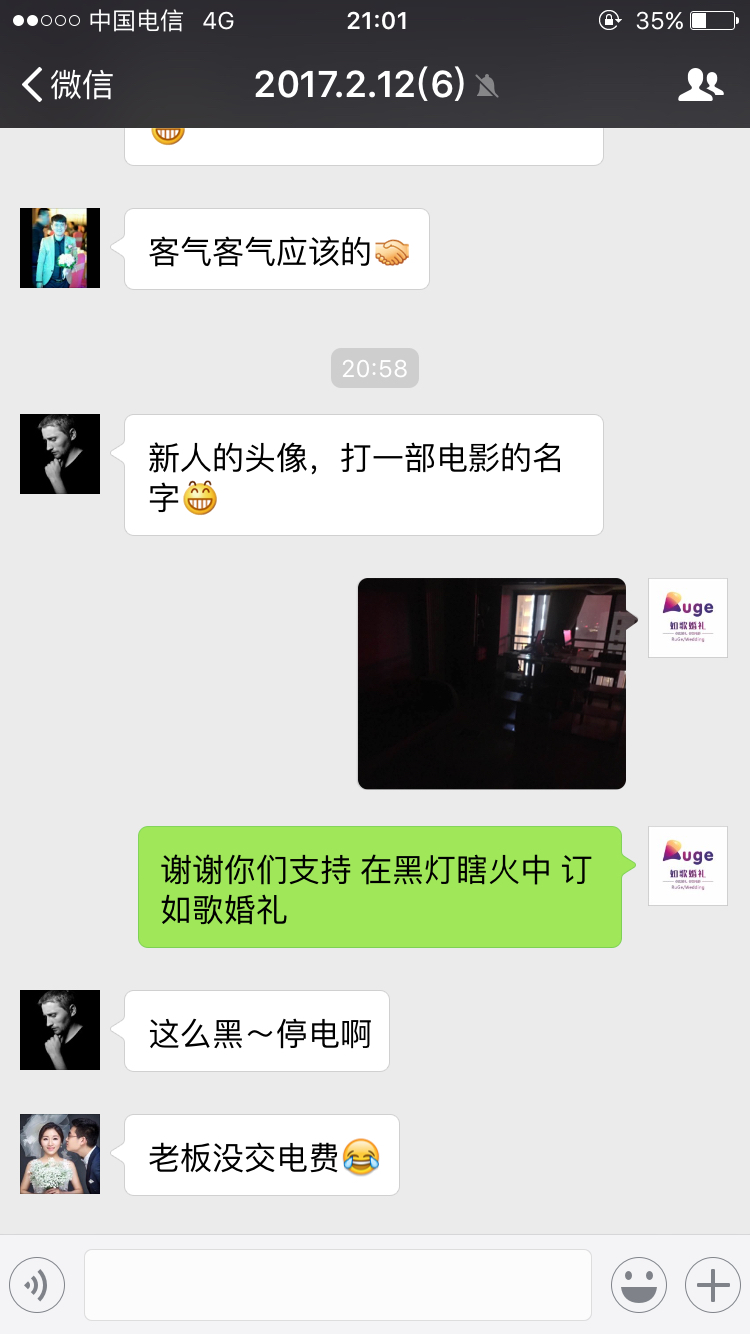Image resolution: width=750 pixels, height=1334 pixels.
Task: Focus the message text field
Action: [x=338, y=1285]
